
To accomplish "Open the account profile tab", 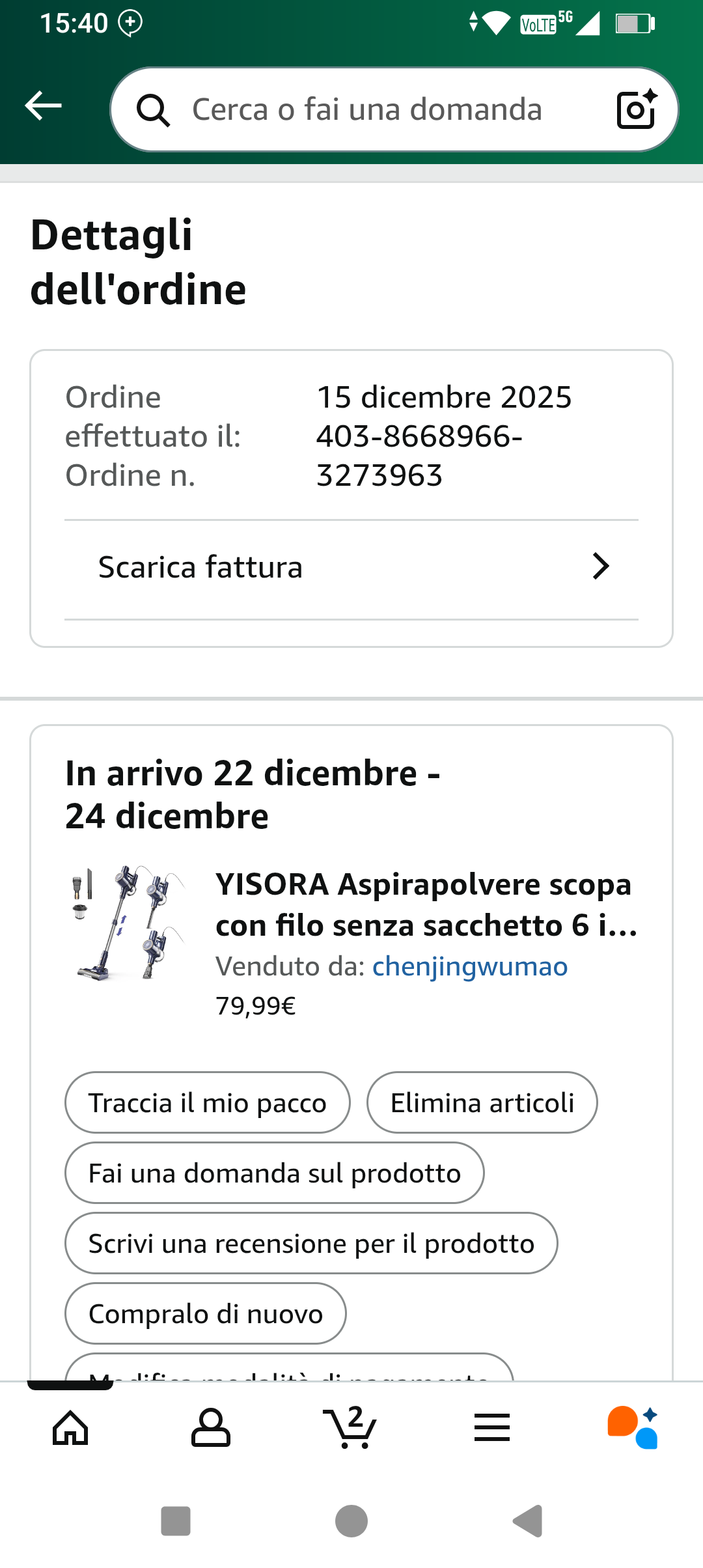I will (211, 1429).
